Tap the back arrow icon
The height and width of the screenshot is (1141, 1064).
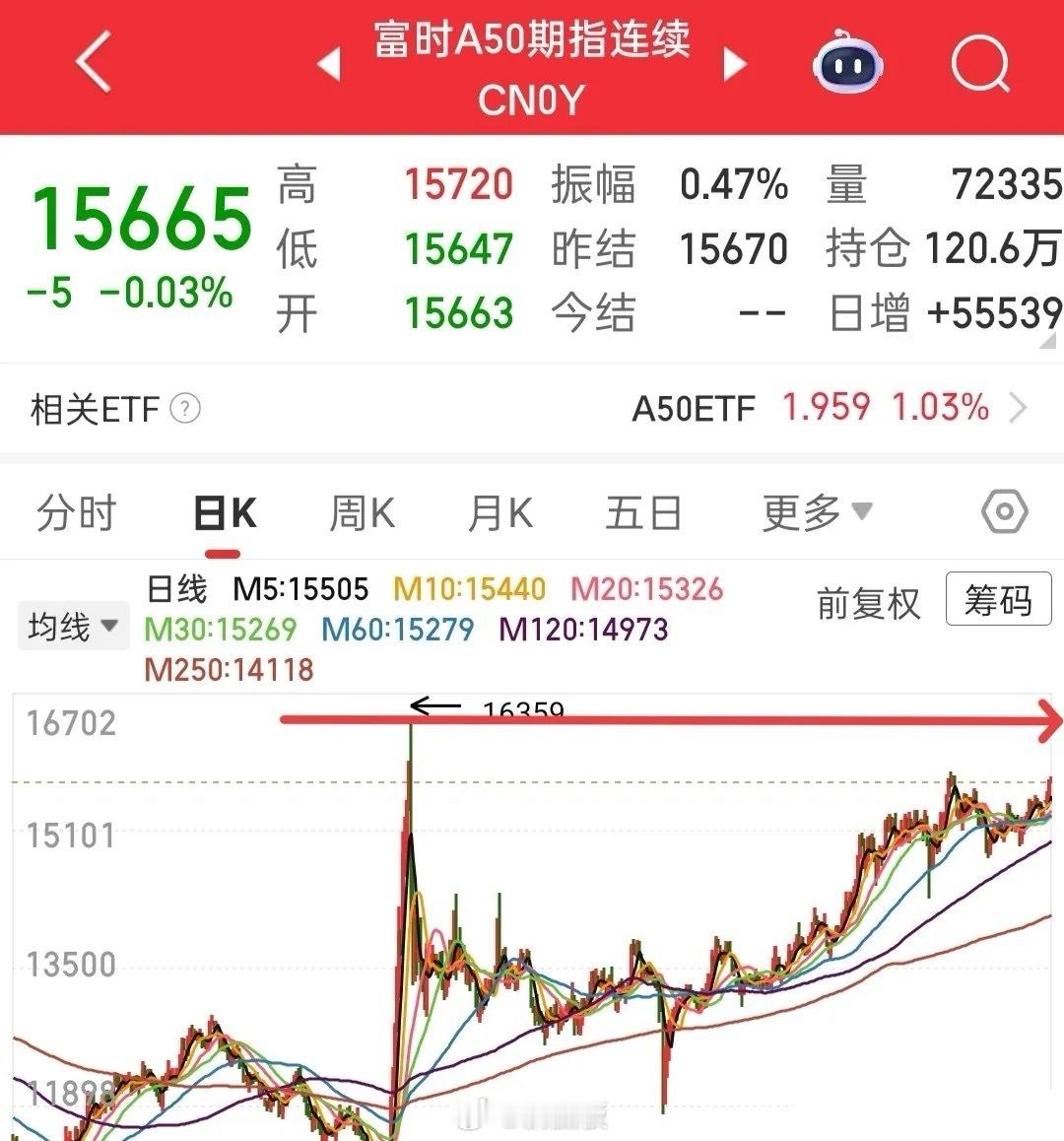[89, 63]
